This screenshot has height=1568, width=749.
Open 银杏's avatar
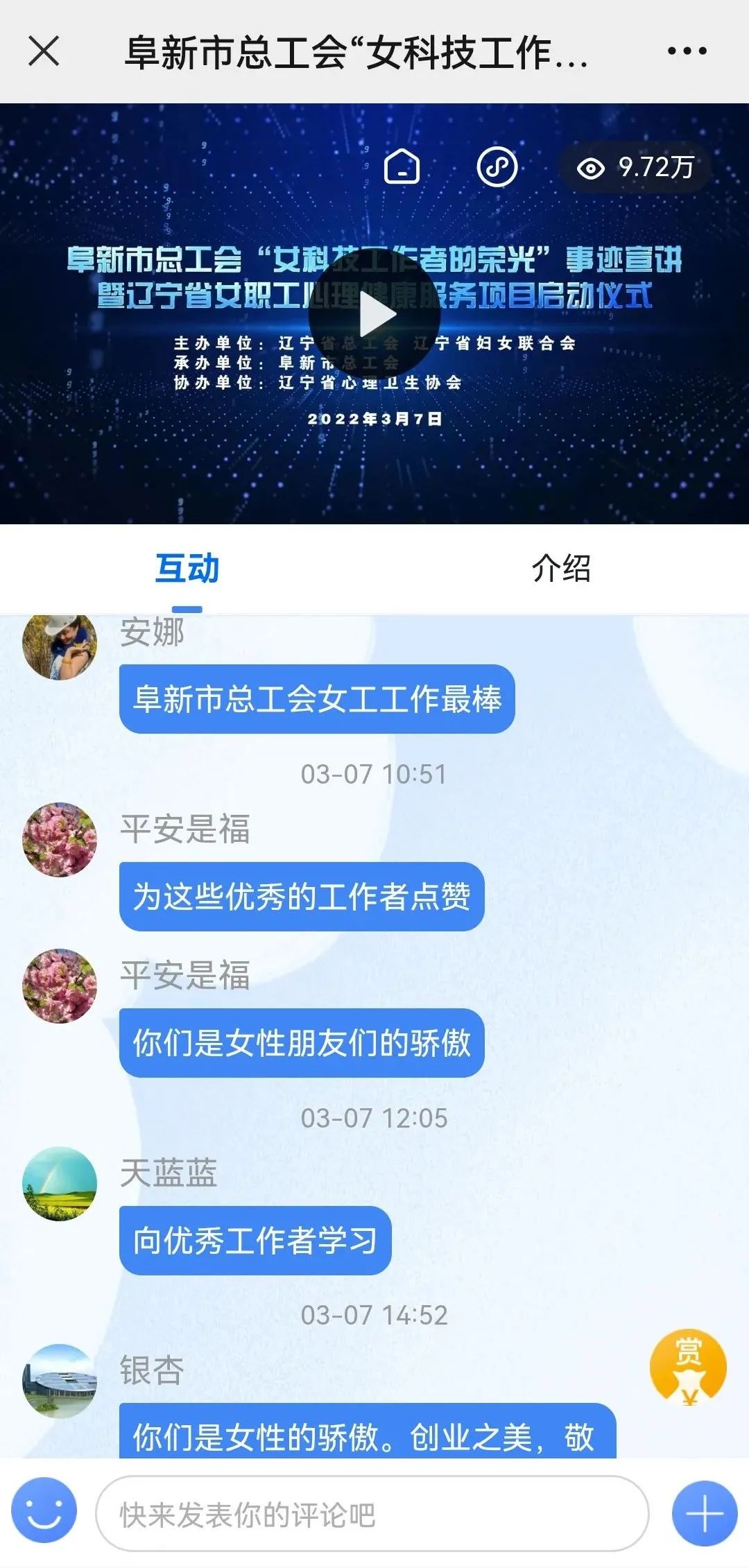[60, 1381]
